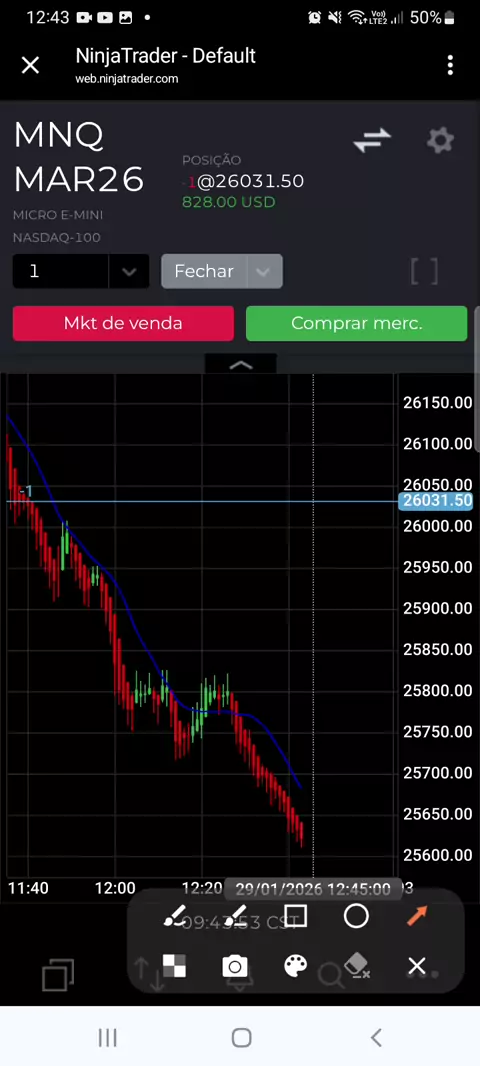Close the drawing toolbar
Screen dimensions: 480x1066
coord(417,966)
